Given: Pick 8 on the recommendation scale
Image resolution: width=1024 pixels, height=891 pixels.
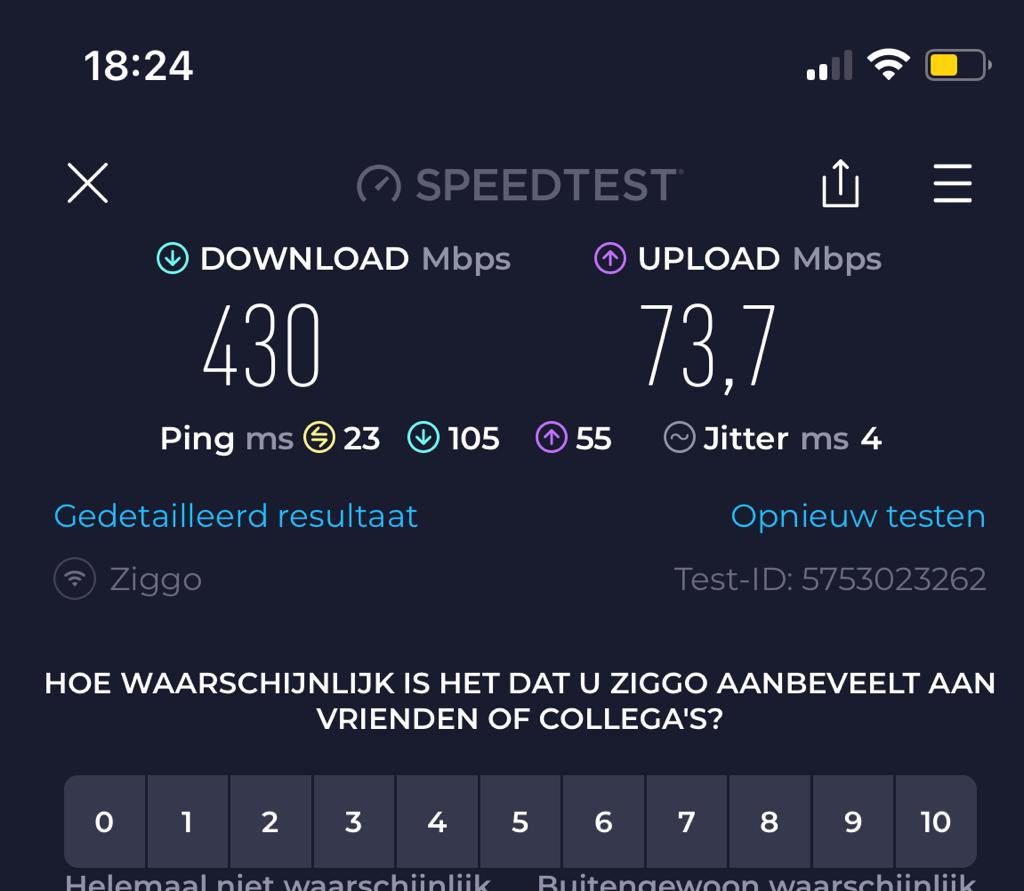Looking at the screenshot, I should 769,822.
